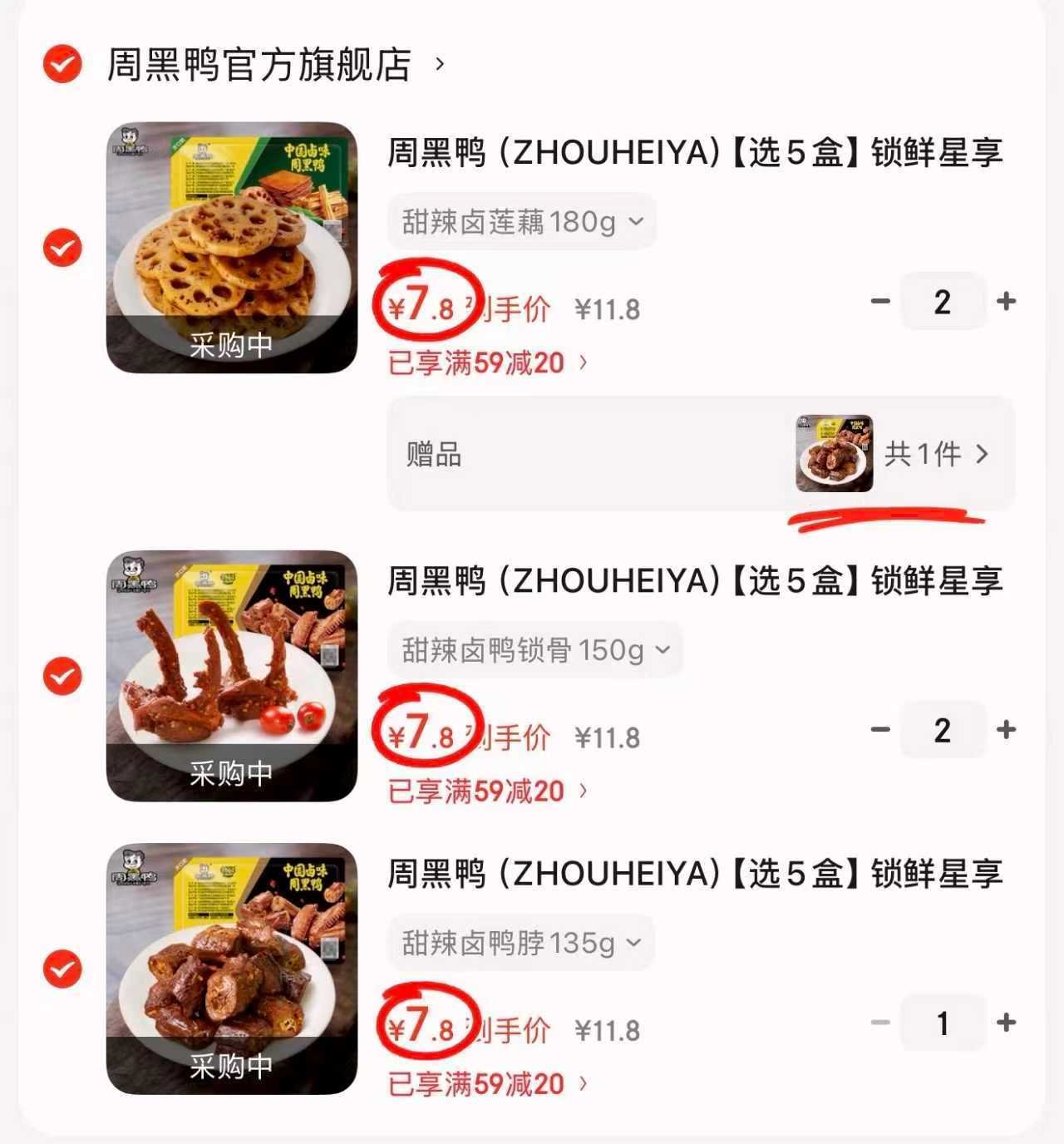View 满59减20 promotion under 甜辣卤鸭锁骨
The image size is (1064, 1144).
(x=488, y=791)
